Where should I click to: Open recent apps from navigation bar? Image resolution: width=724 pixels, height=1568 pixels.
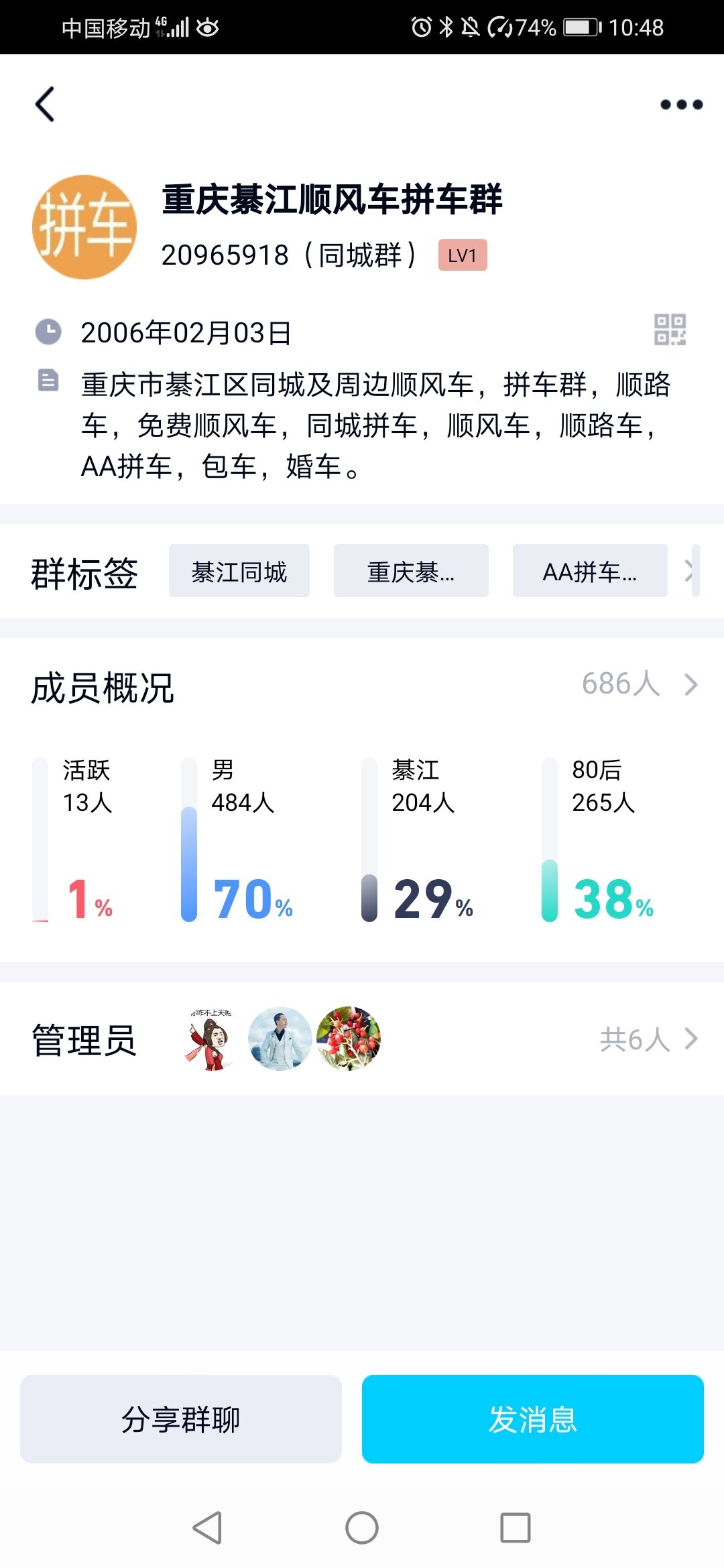pyautogui.click(x=516, y=1528)
